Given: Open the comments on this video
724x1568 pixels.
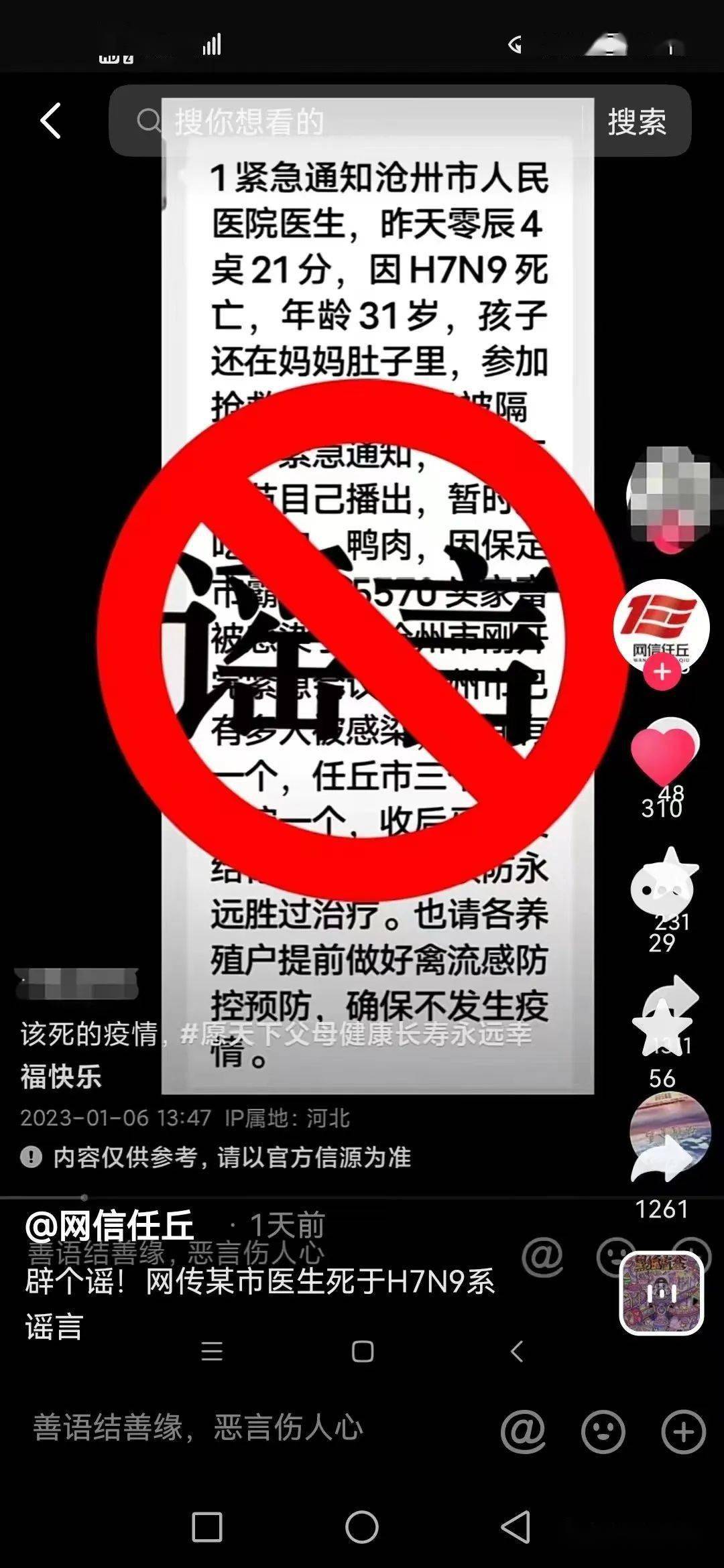Looking at the screenshot, I should pyautogui.click(x=662, y=889).
